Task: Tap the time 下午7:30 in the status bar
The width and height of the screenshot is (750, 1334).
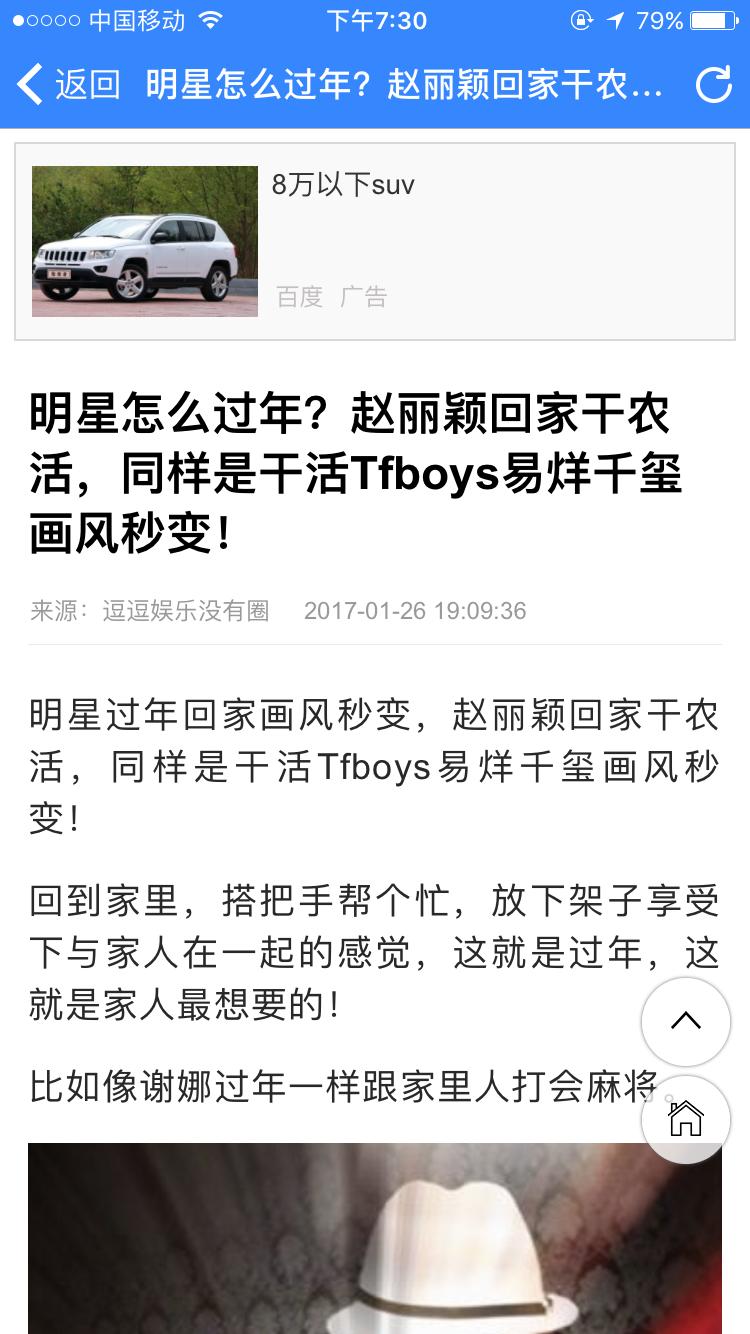Action: coord(375,19)
